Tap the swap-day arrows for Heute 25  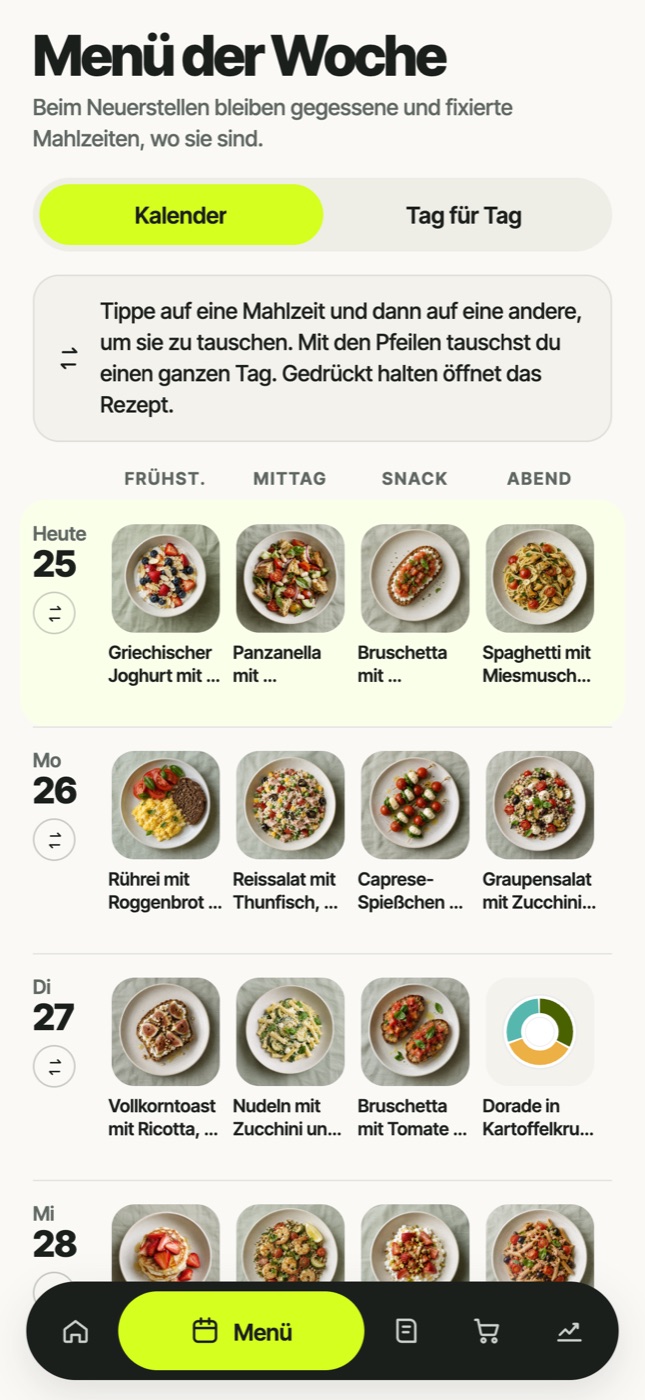54,613
